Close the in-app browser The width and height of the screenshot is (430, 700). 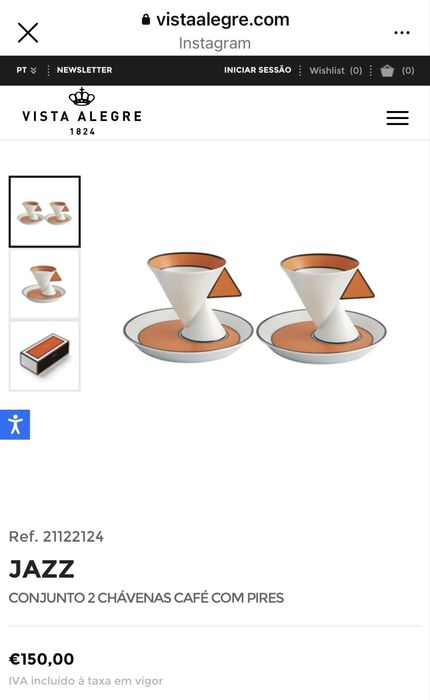[x=28, y=33]
